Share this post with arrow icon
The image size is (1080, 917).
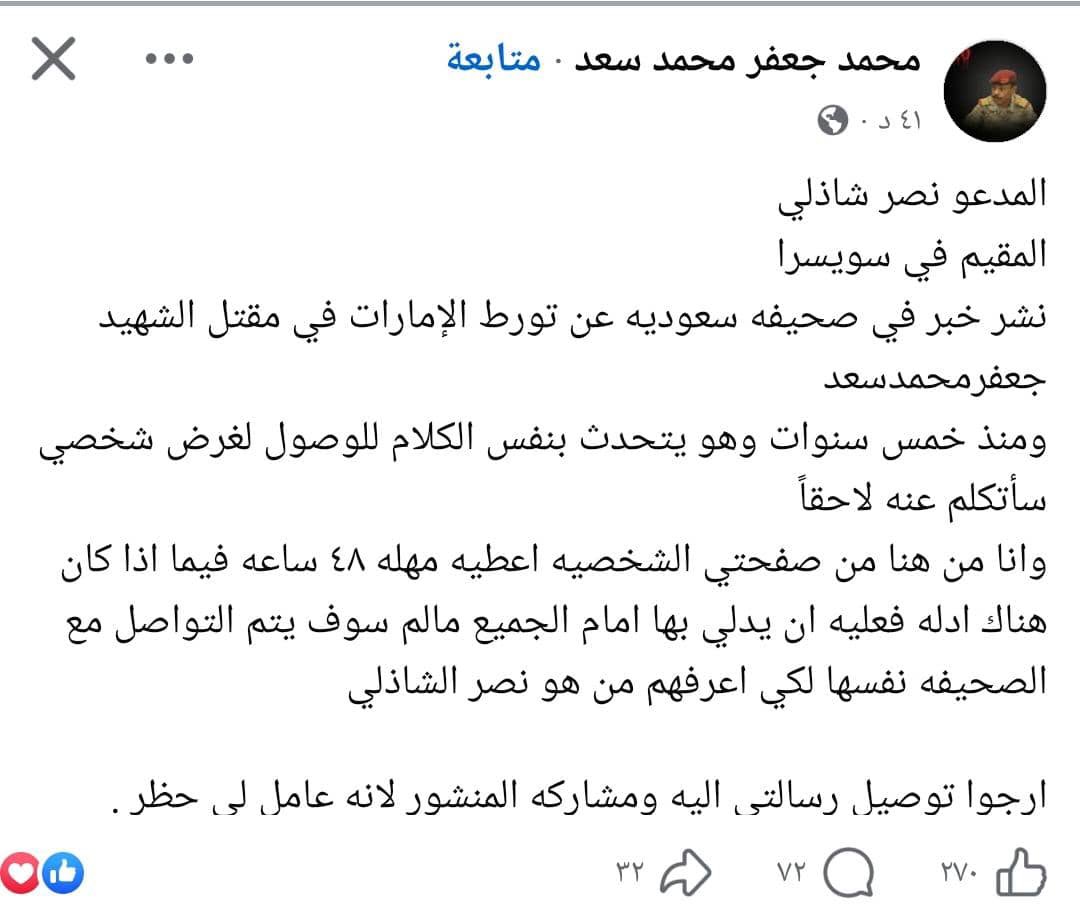click(687, 873)
